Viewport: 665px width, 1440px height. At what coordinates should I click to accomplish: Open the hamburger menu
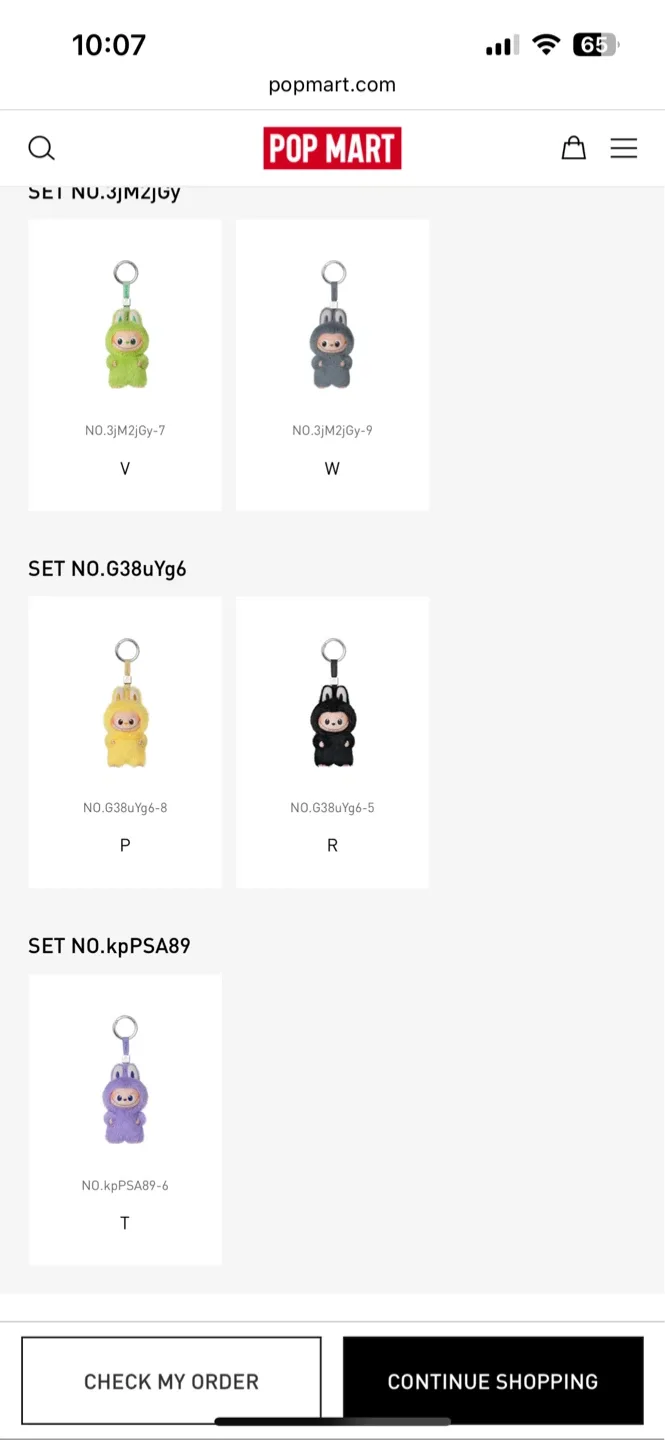pos(624,148)
